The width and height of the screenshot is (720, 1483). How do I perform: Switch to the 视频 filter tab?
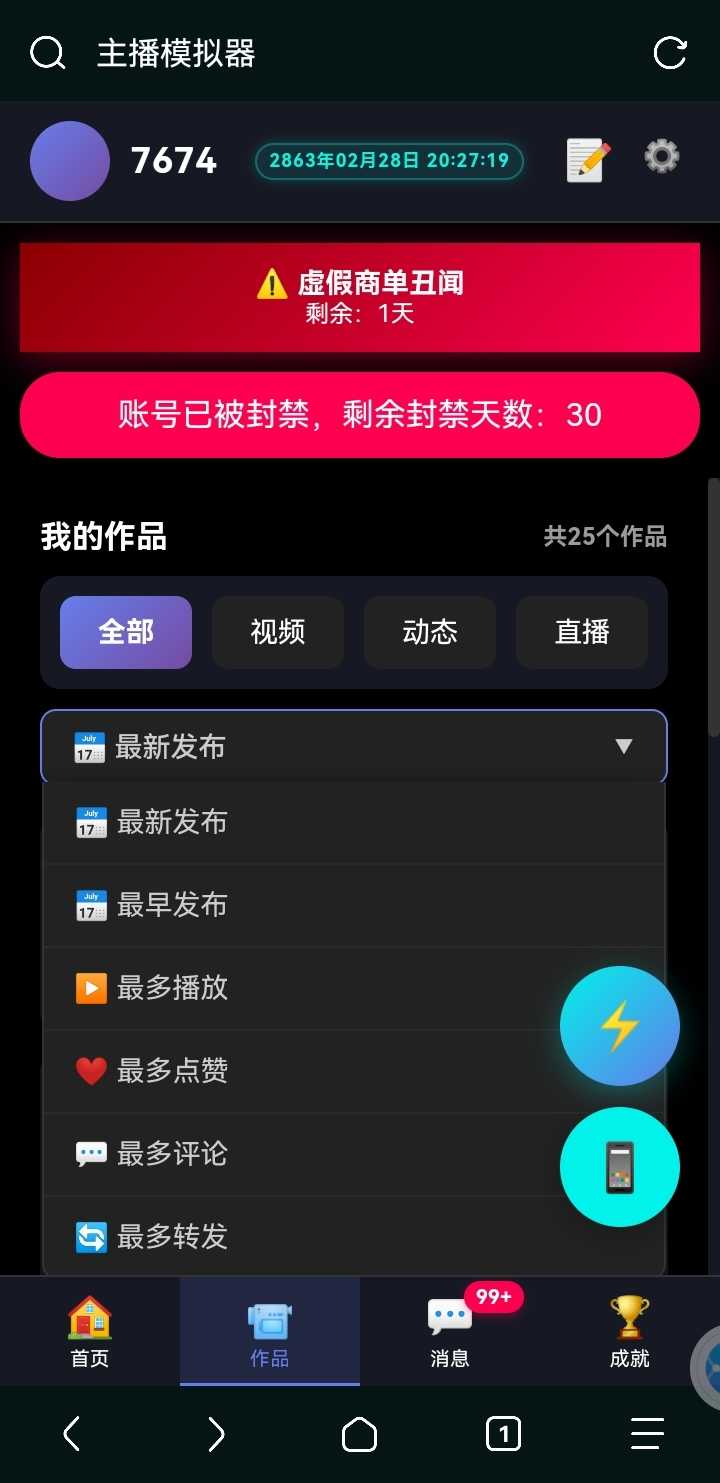[x=278, y=632]
